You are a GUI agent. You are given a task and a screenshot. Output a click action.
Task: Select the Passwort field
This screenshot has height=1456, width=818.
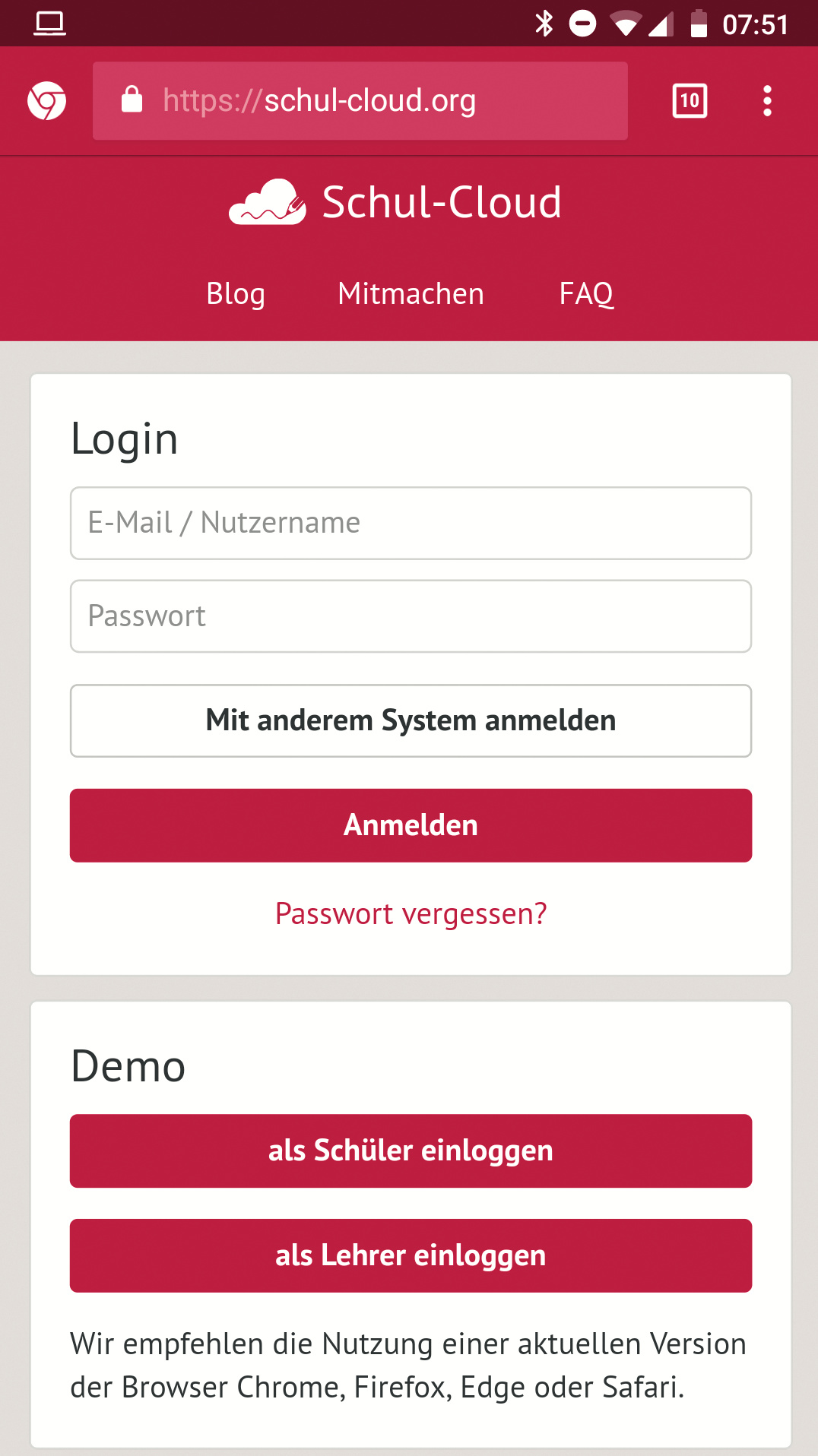411,616
